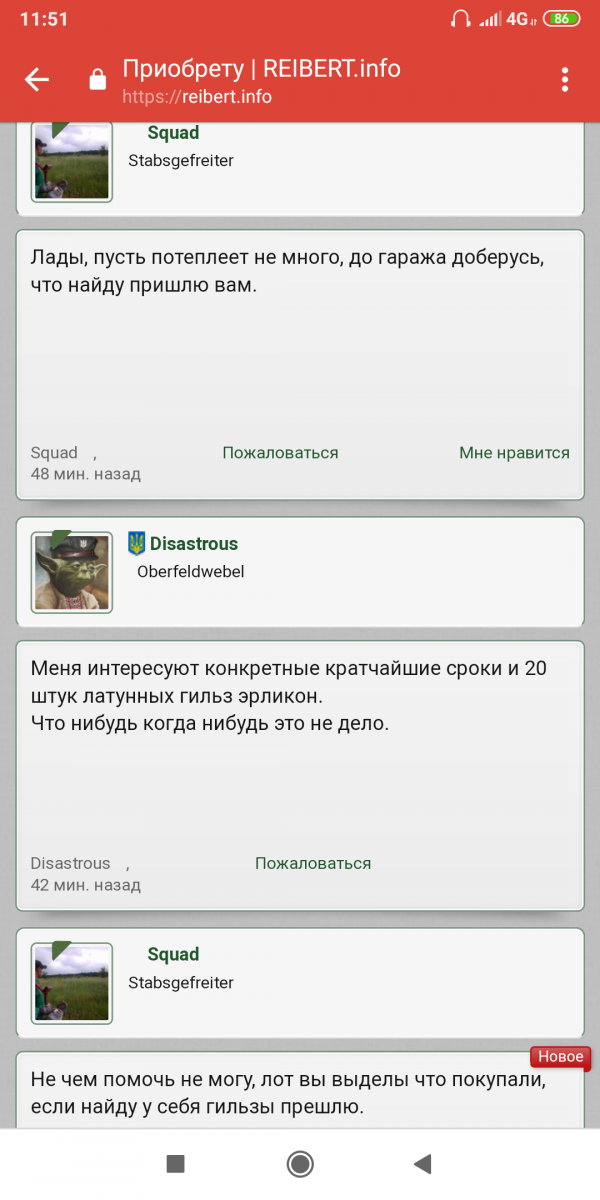Screen dimensions: 600x1200
Task: Open Squad's avatar in the bottom post
Action: [x=72, y=982]
